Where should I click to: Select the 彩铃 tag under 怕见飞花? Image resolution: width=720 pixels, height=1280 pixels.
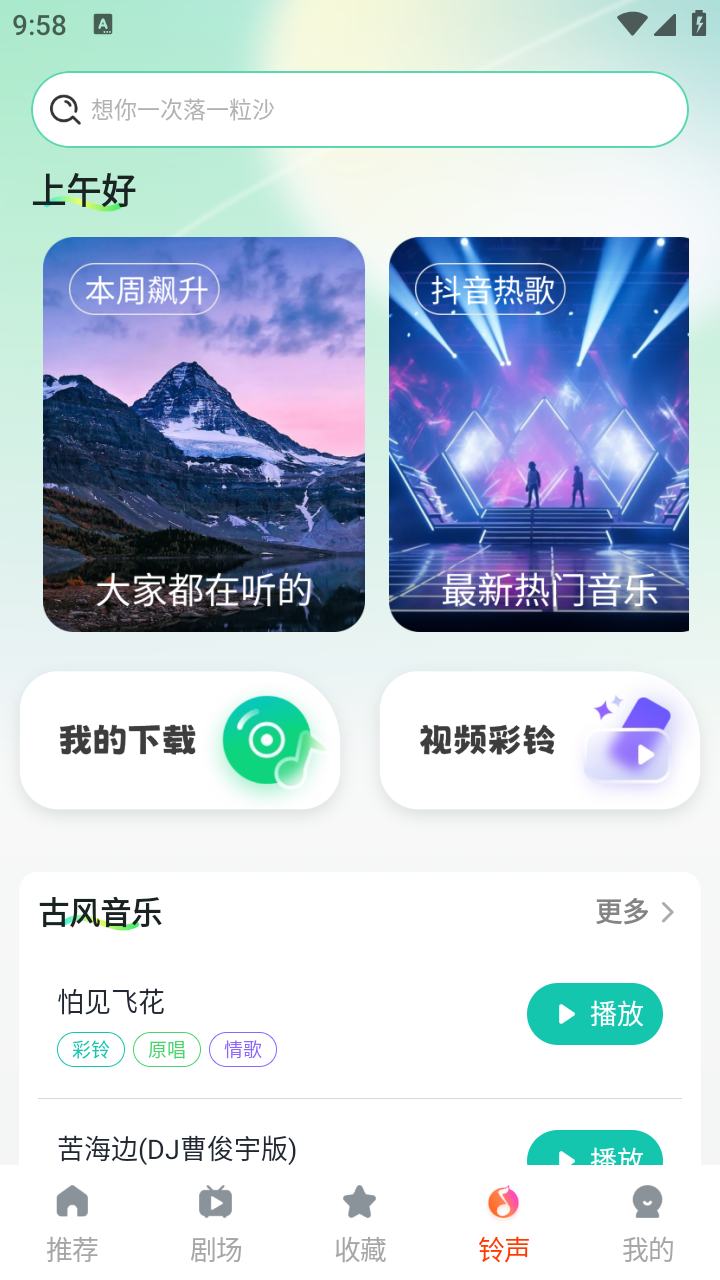[x=90, y=1049]
